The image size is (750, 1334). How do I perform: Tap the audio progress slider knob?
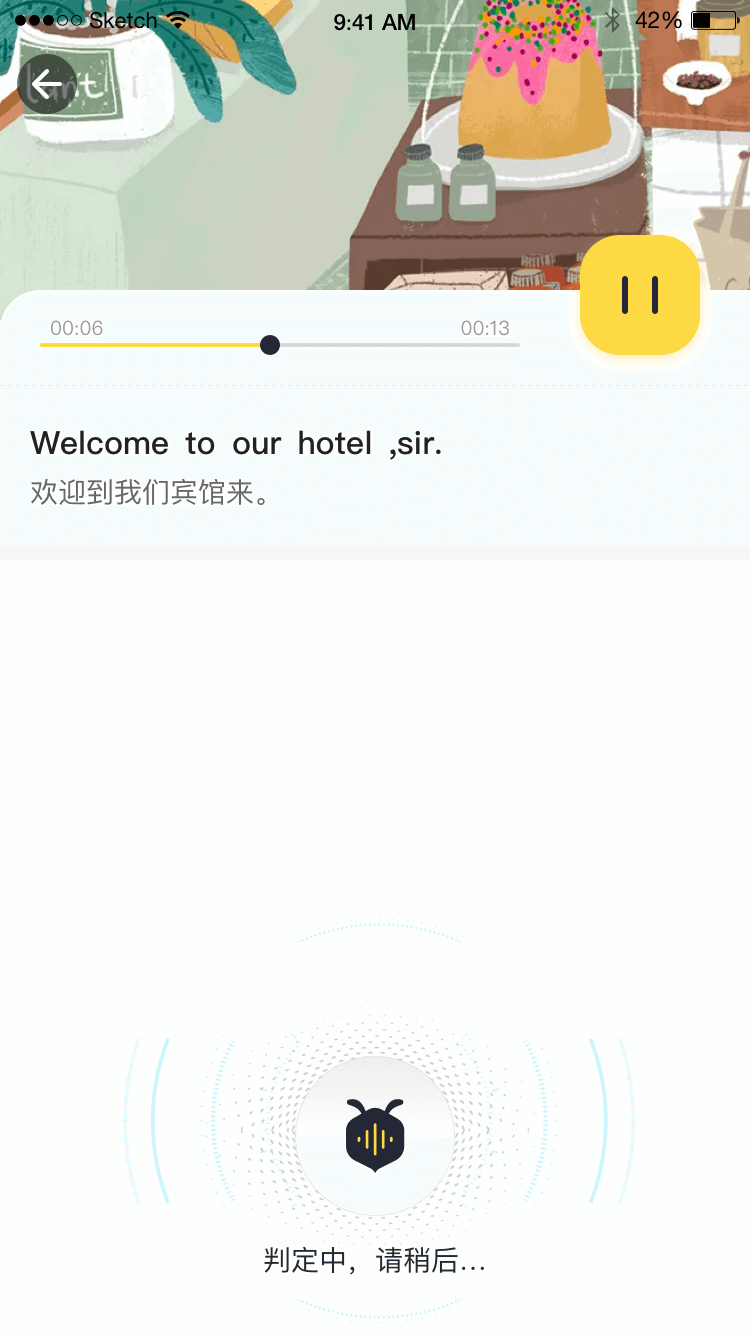(270, 345)
